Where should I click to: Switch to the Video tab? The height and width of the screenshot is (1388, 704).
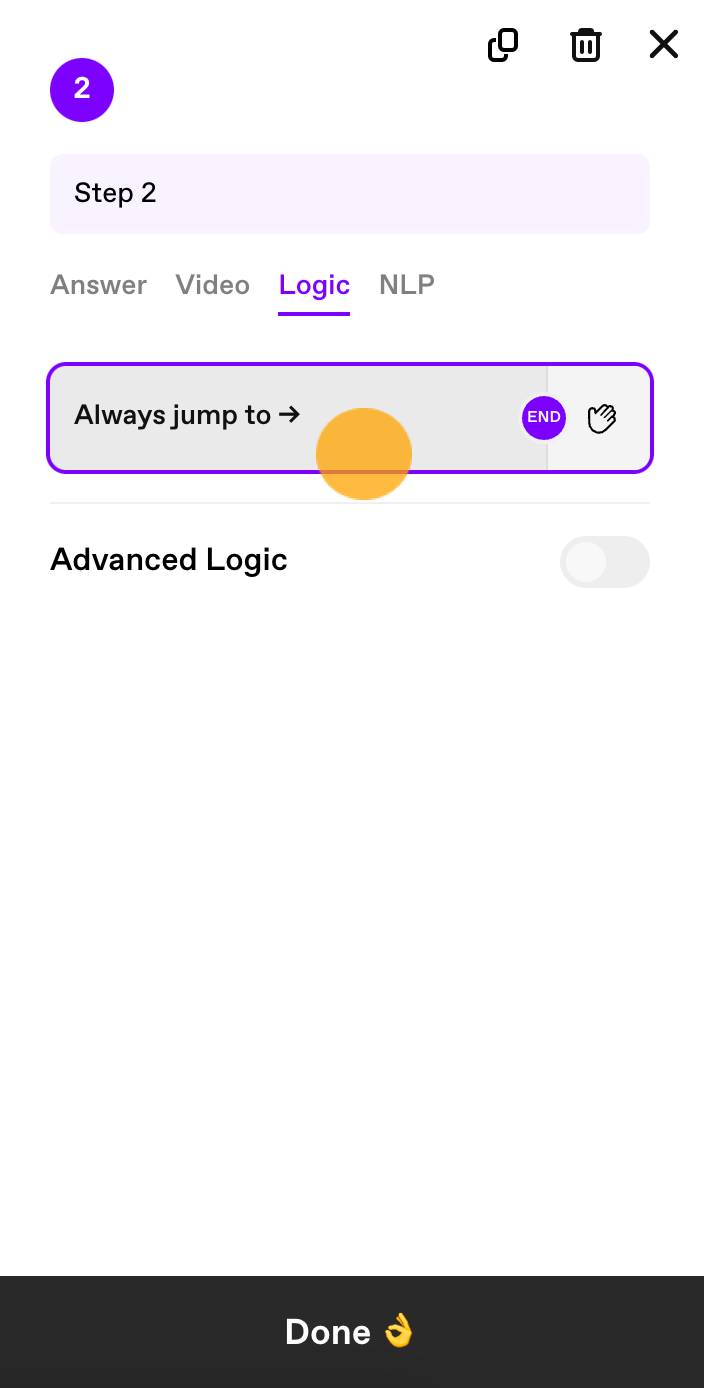(x=213, y=285)
